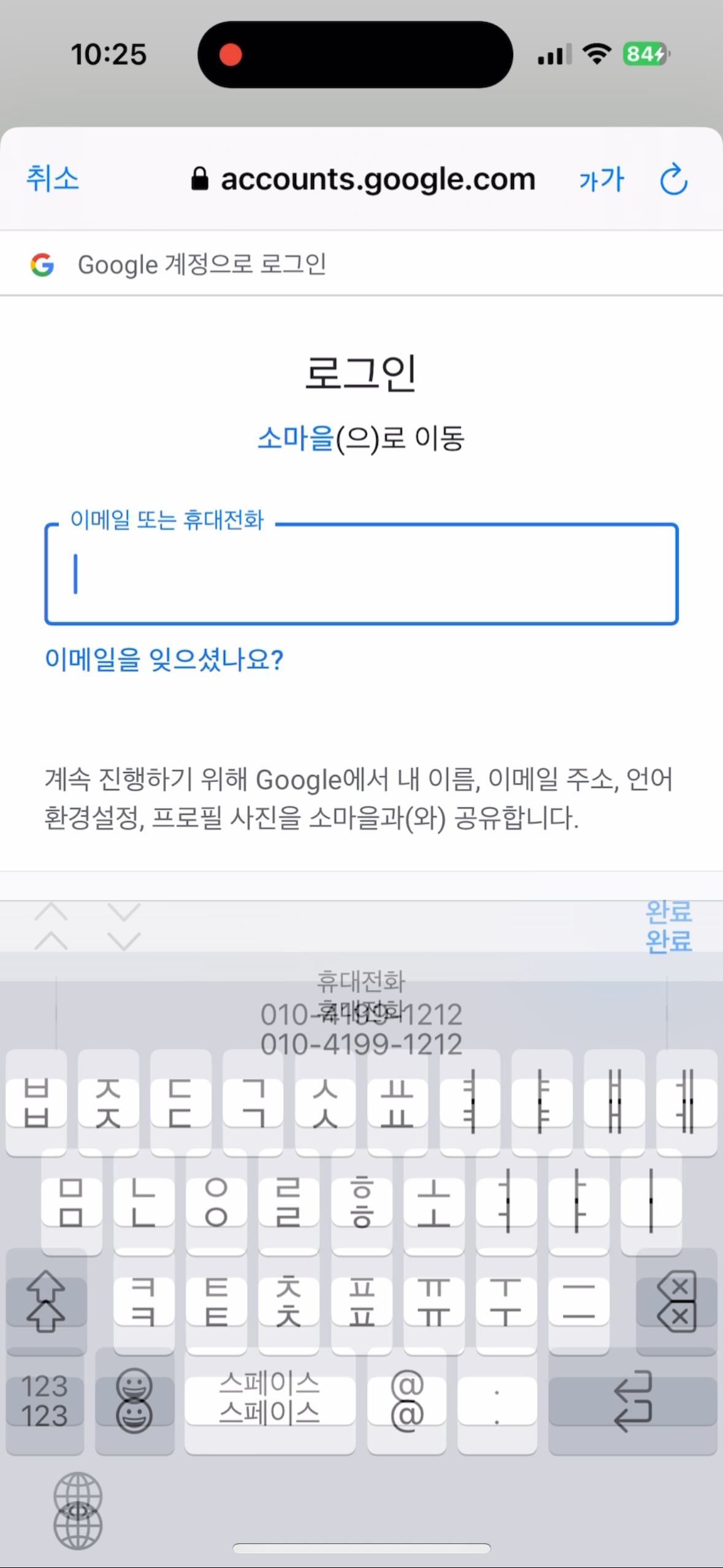The image size is (723, 1568).
Task: Reload the Google sign-in page
Action: 673,180
